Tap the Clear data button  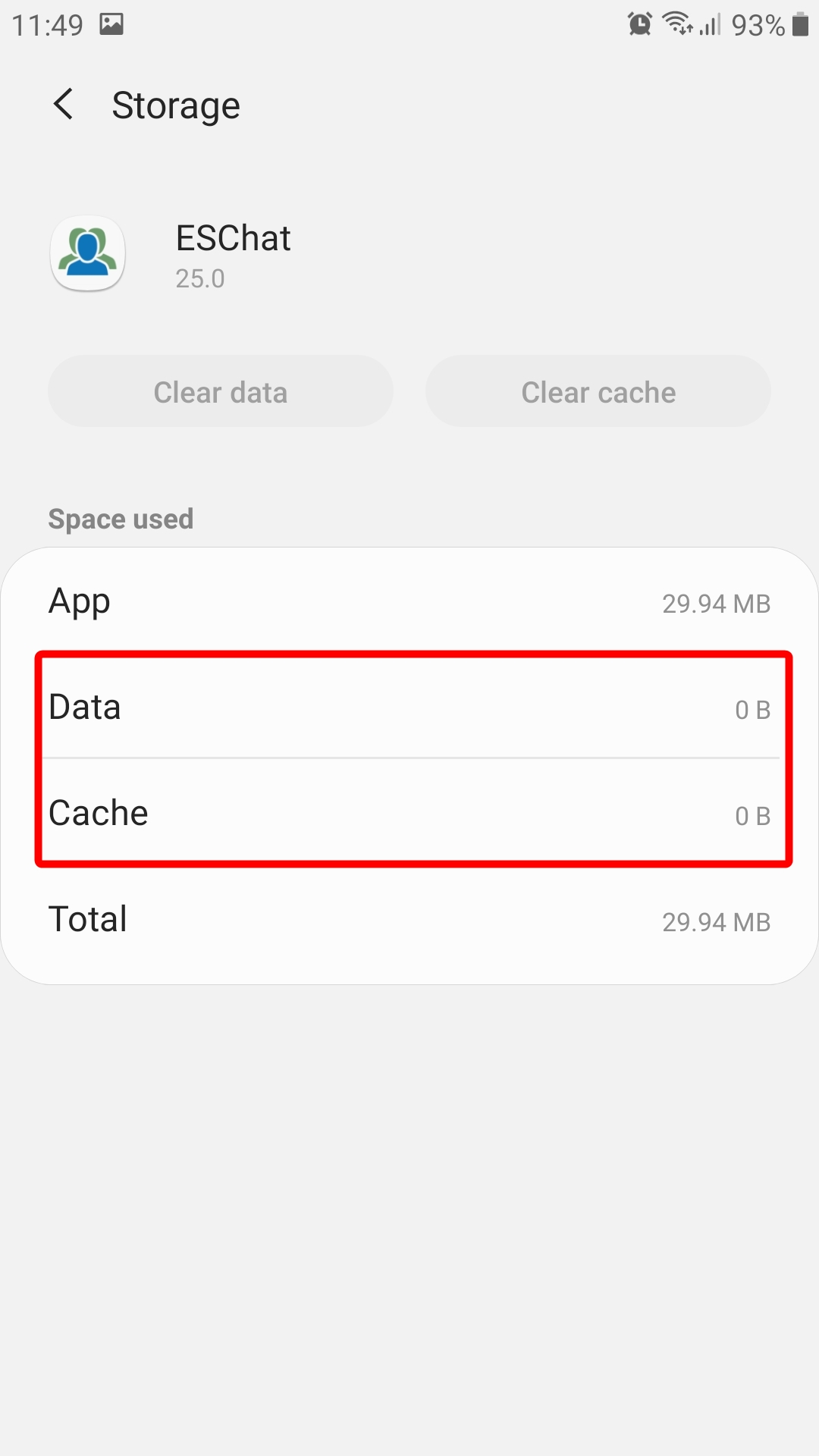pos(221,392)
